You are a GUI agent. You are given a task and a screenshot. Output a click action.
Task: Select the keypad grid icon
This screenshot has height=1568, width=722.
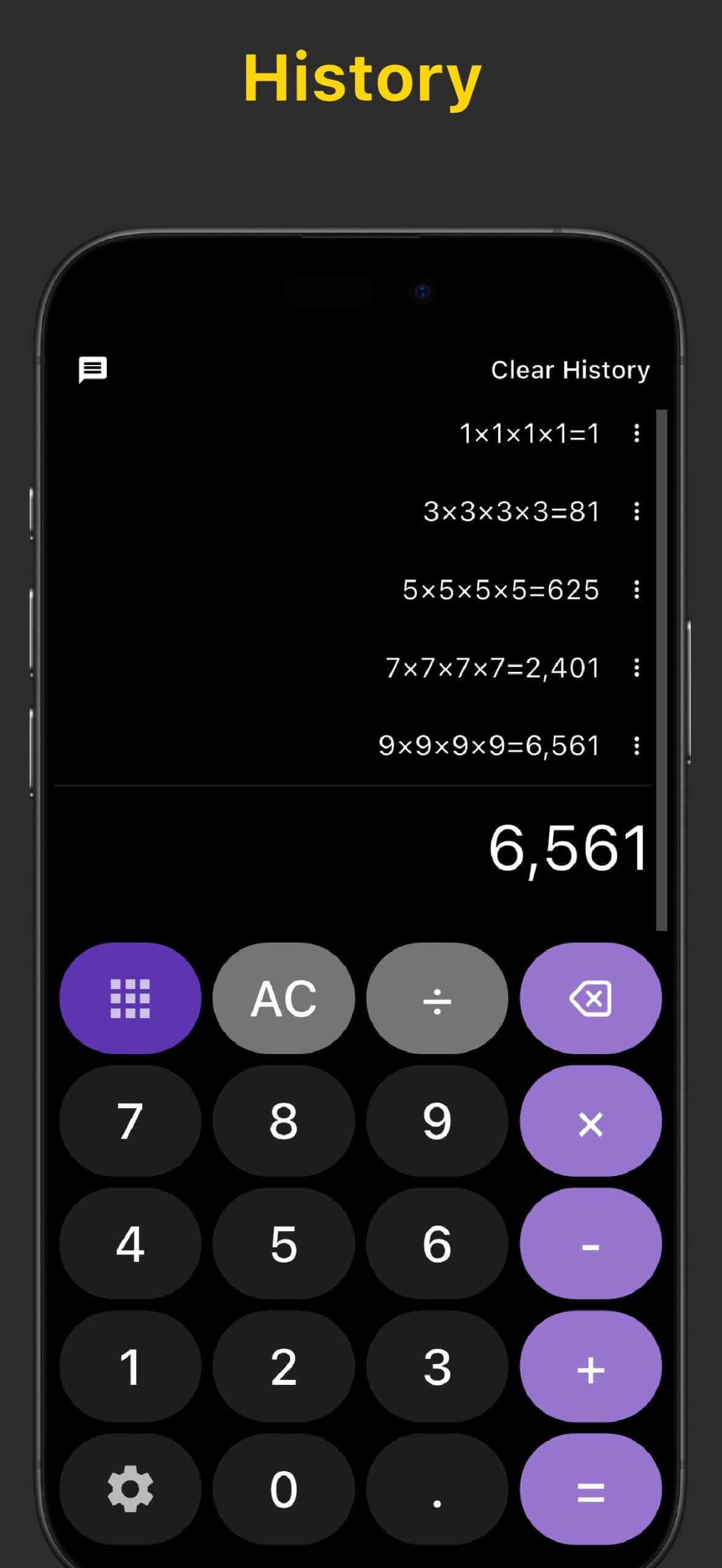point(130,998)
